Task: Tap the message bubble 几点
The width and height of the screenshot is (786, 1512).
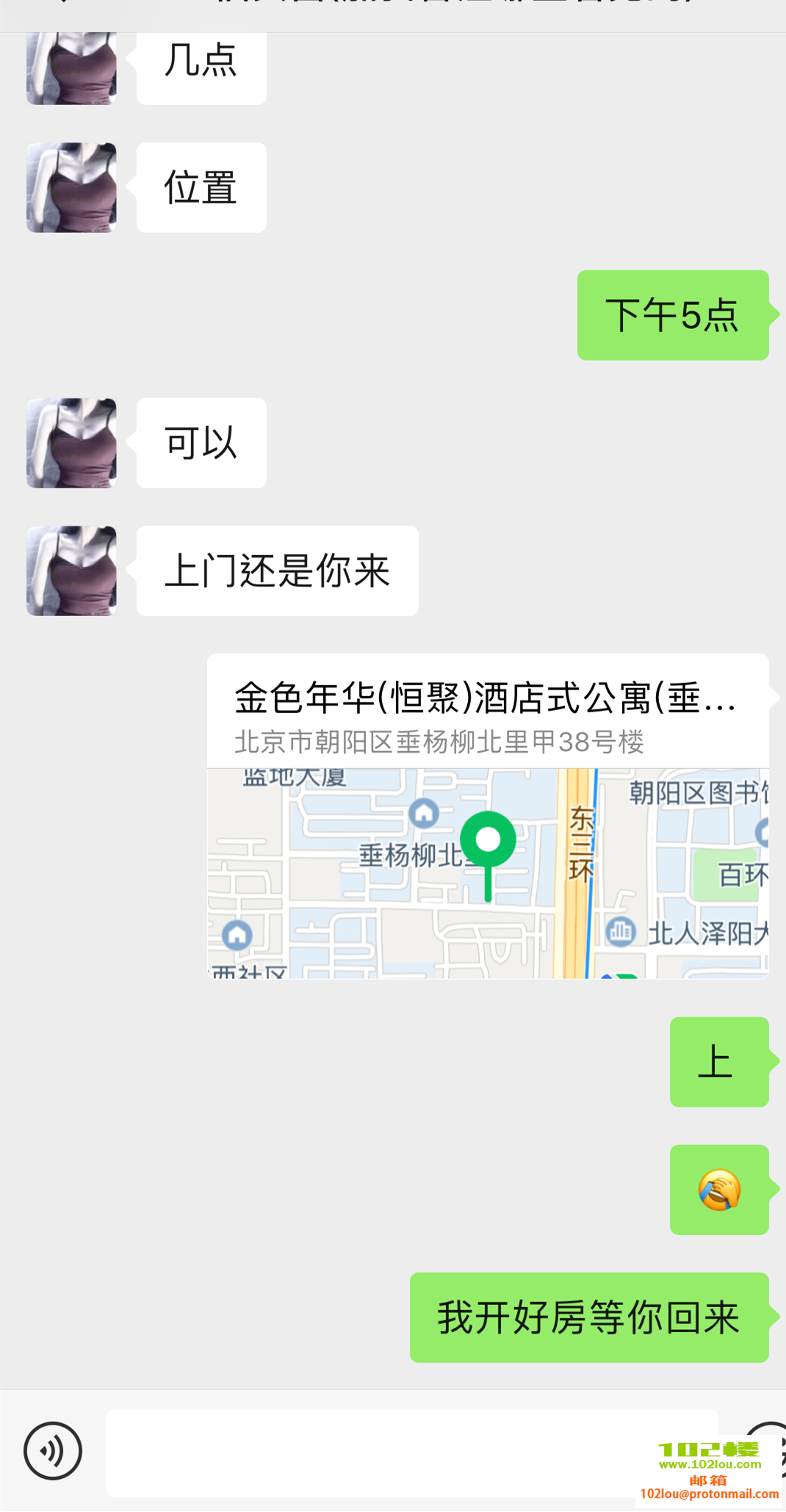Action: point(201,66)
